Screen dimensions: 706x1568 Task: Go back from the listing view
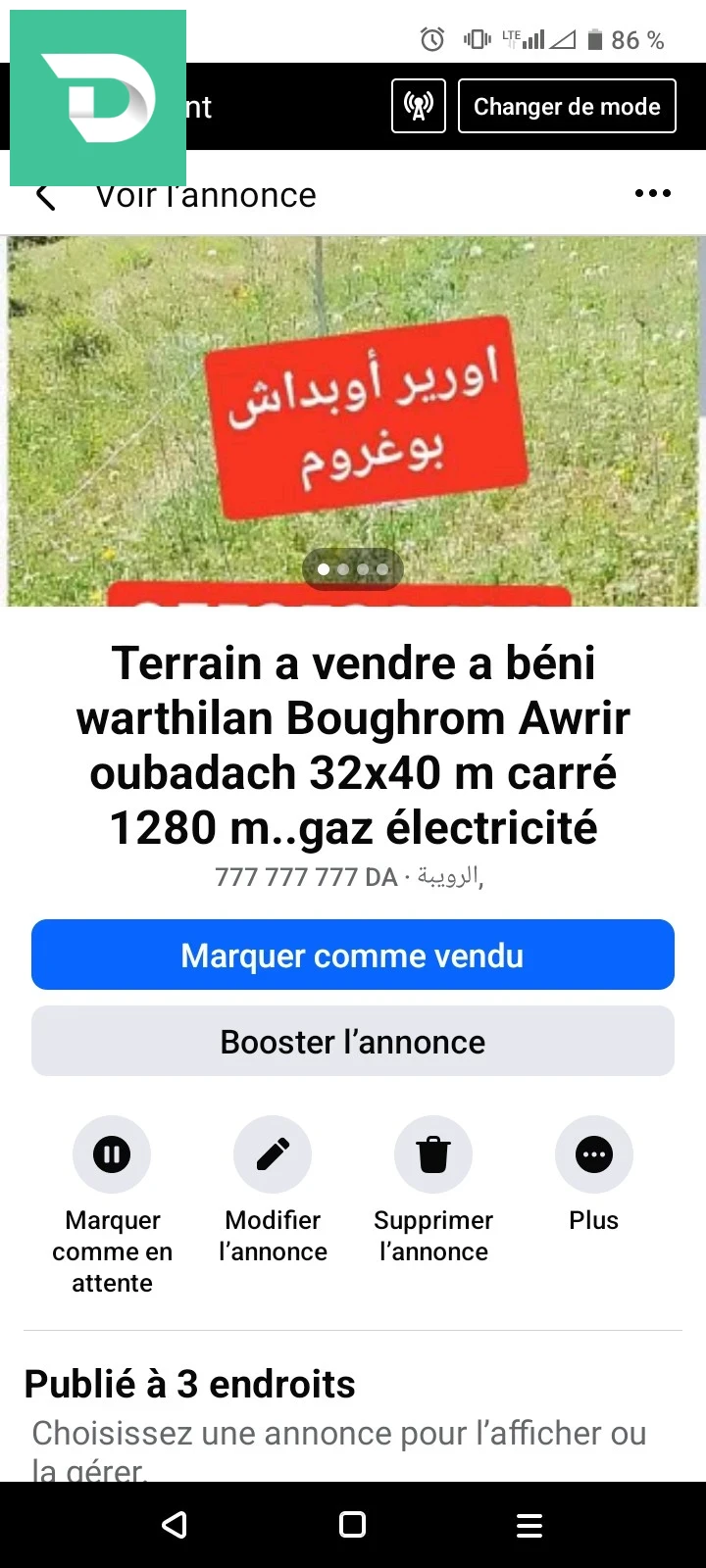(45, 197)
